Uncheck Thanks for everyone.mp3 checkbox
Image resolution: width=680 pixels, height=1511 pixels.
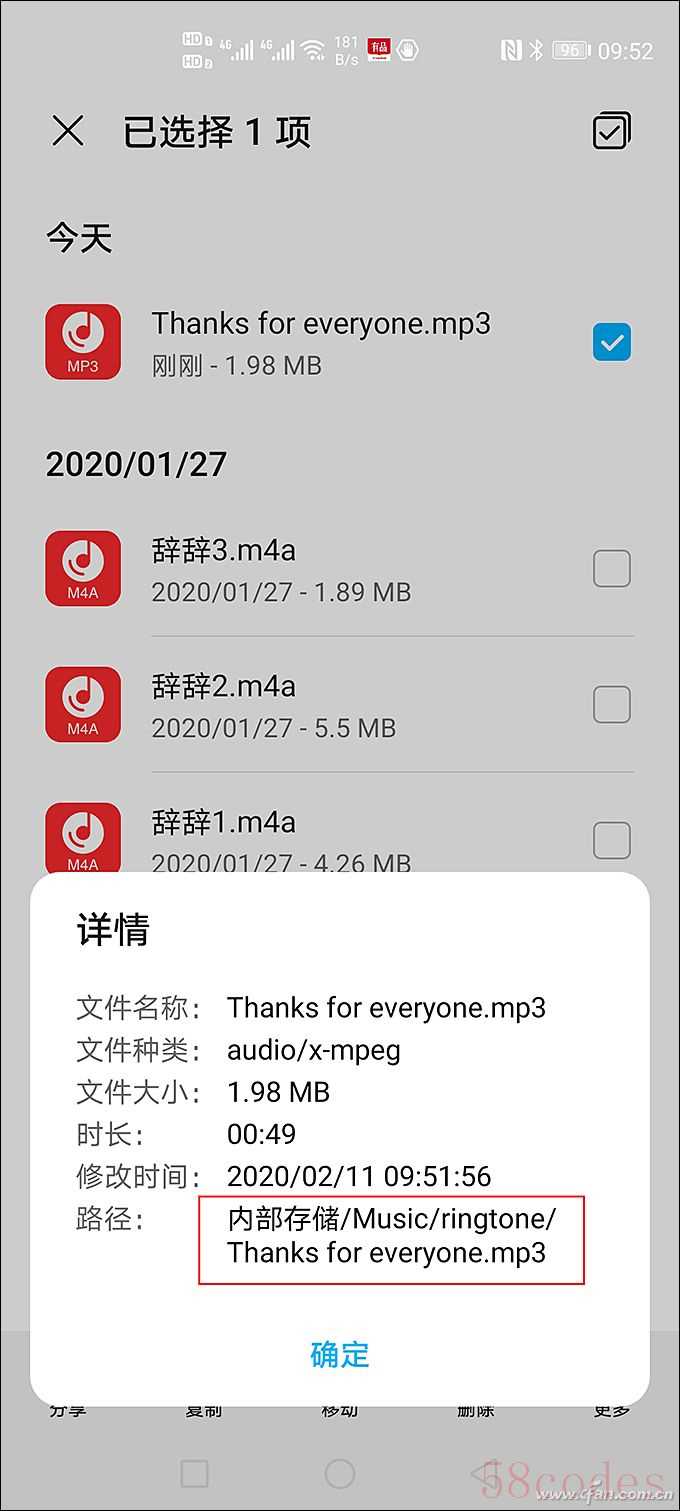(x=612, y=343)
